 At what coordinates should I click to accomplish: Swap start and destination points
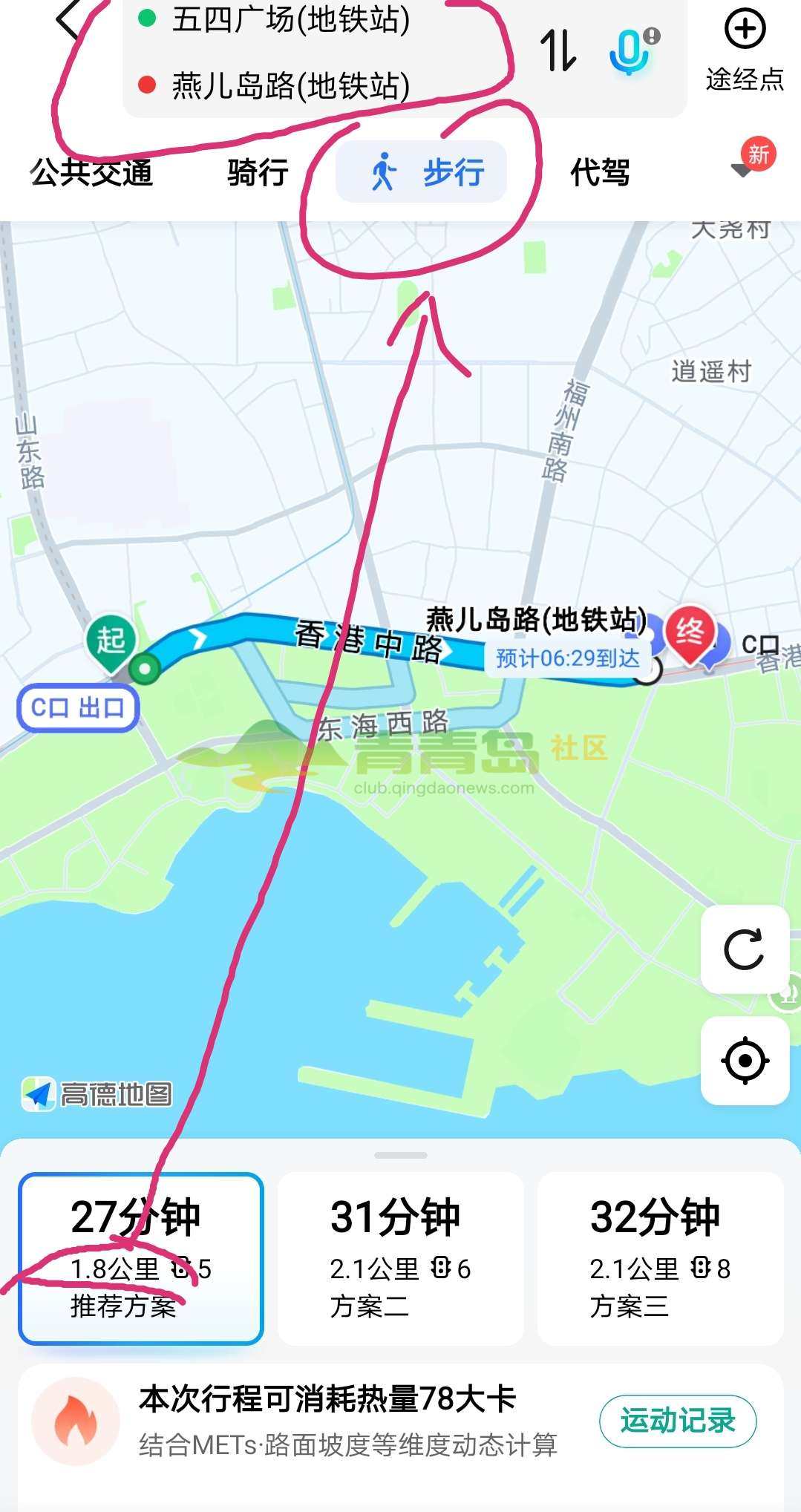(x=558, y=50)
